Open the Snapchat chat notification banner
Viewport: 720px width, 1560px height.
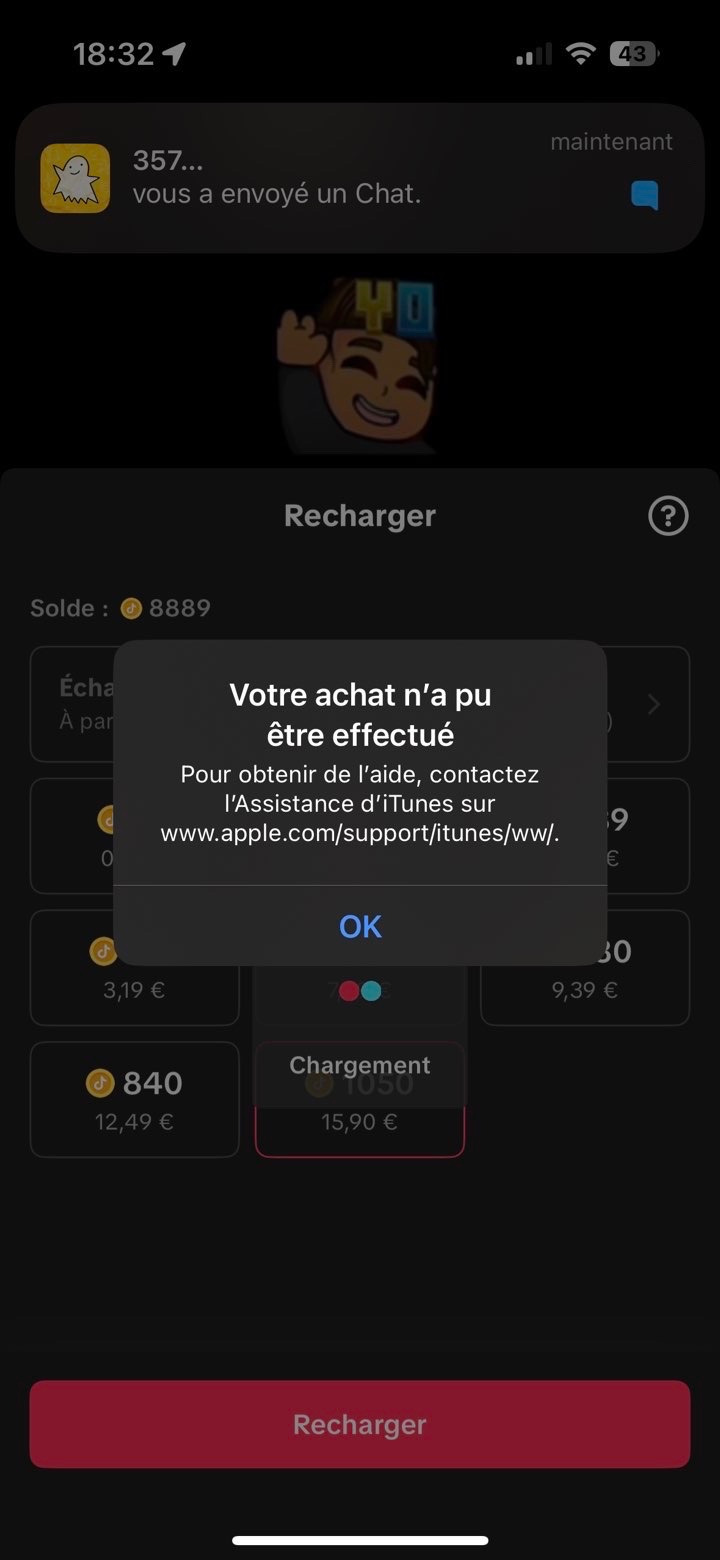(360, 178)
